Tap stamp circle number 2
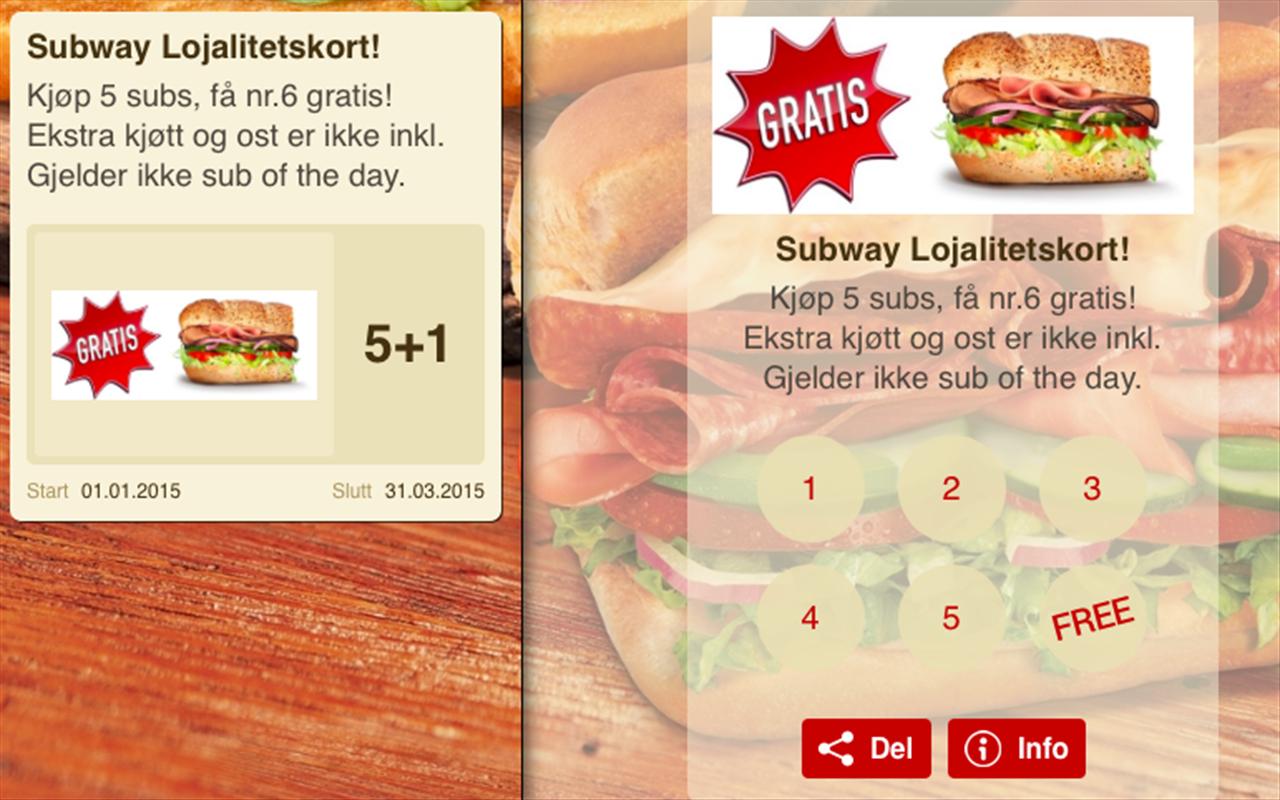This screenshot has height=800, width=1280. click(x=951, y=489)
